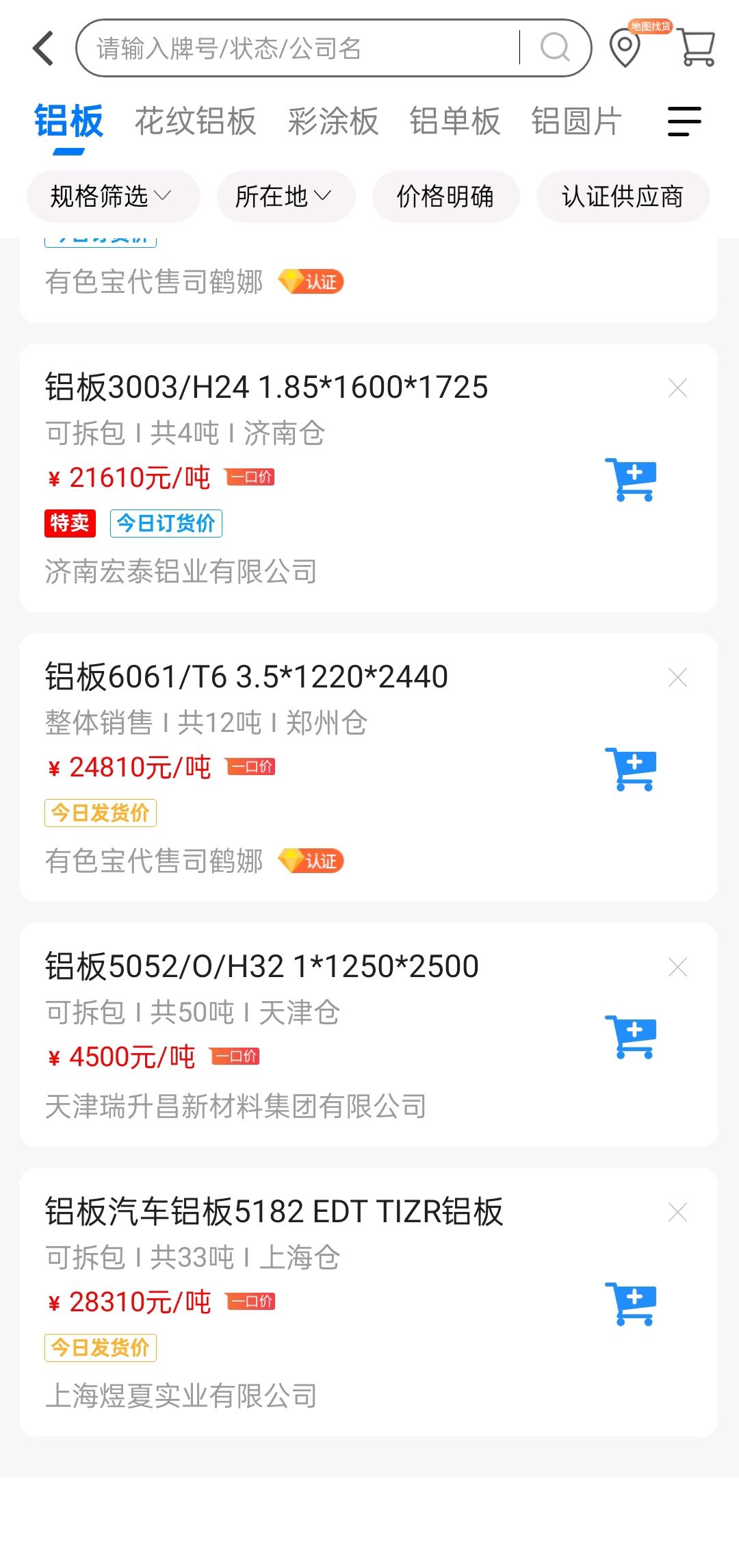The height and width of the screenshot is (1568, 739).
Task: Open the category list menu icon
Action: (685, 122)
